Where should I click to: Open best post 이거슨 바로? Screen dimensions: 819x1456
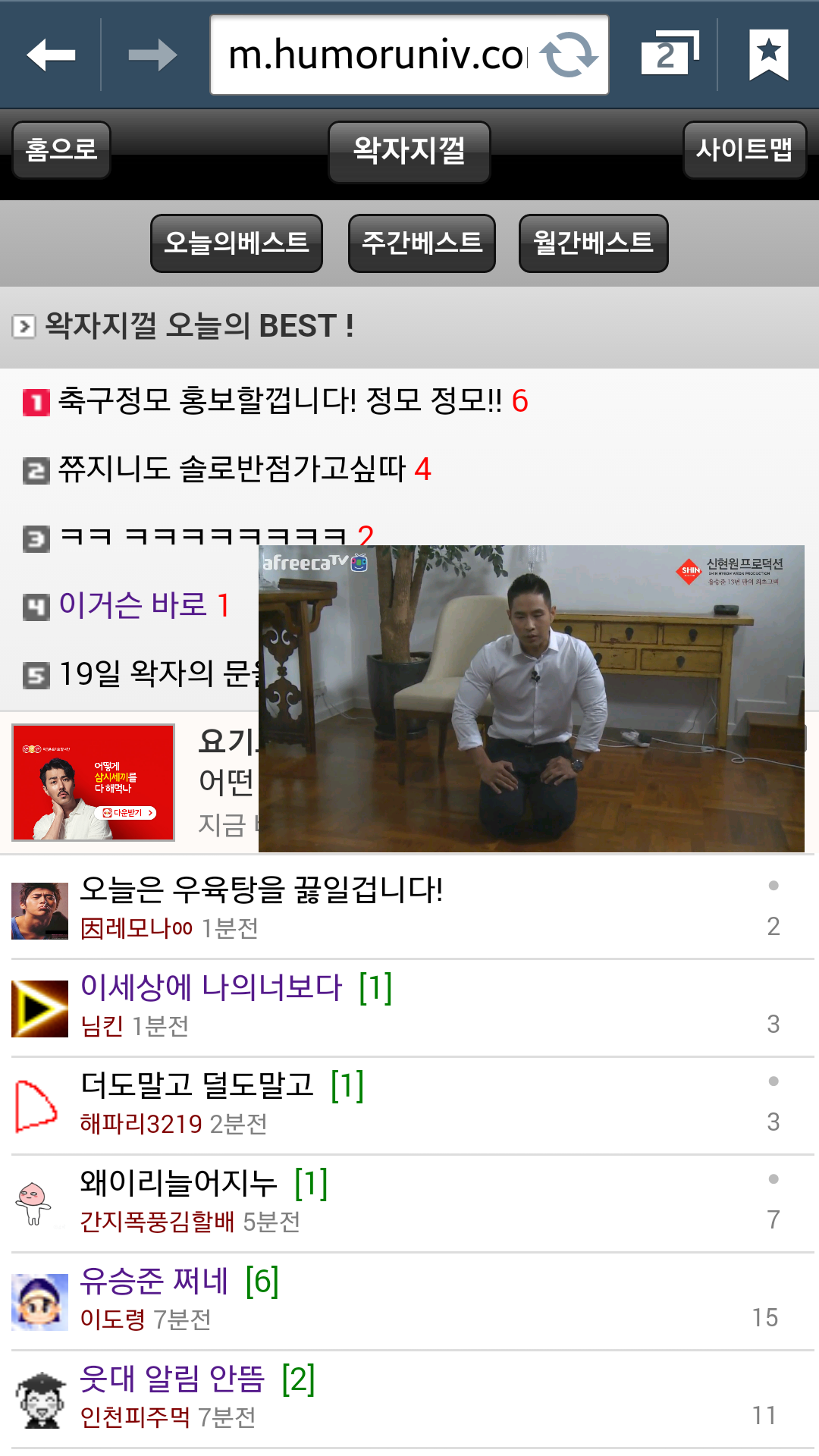pos(133,605)
